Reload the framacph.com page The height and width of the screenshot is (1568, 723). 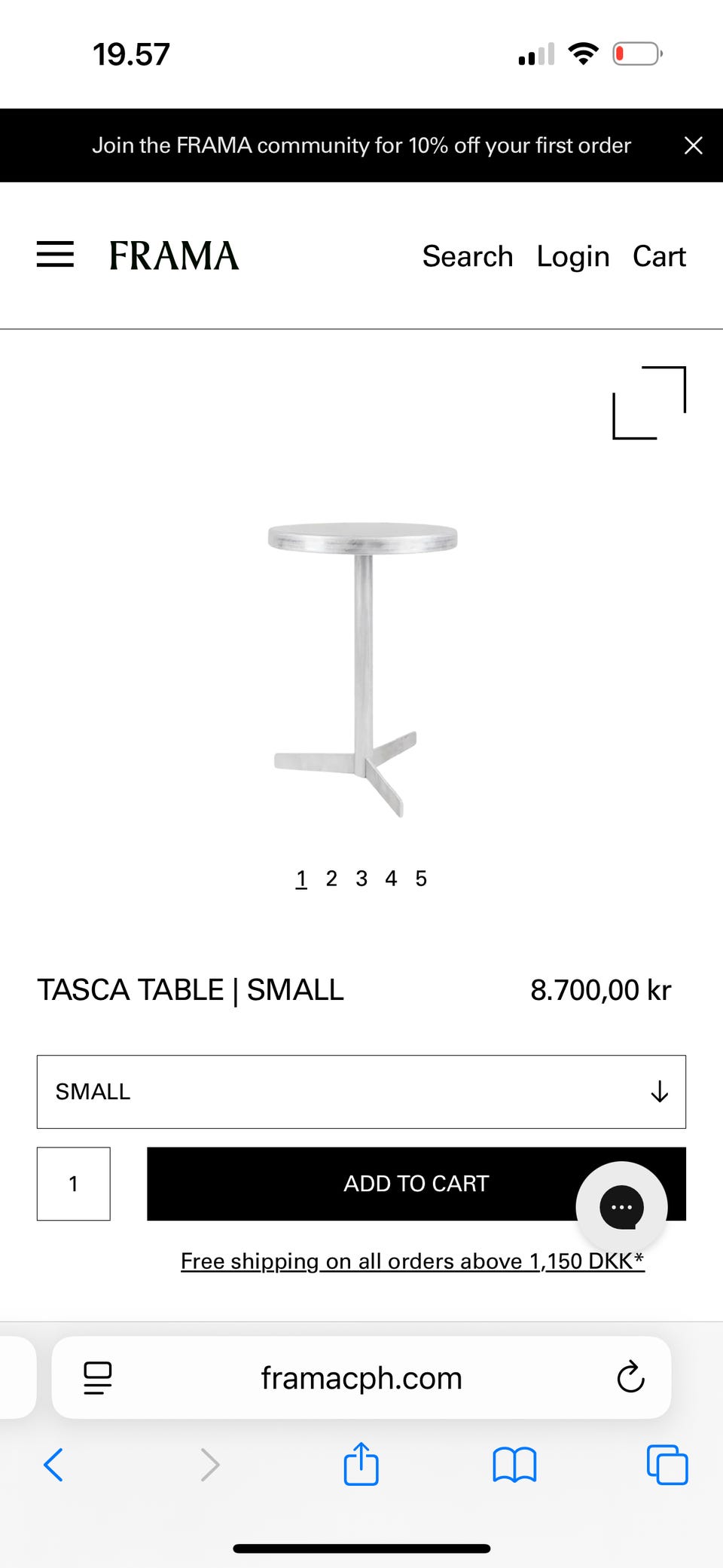[630, 1378]
